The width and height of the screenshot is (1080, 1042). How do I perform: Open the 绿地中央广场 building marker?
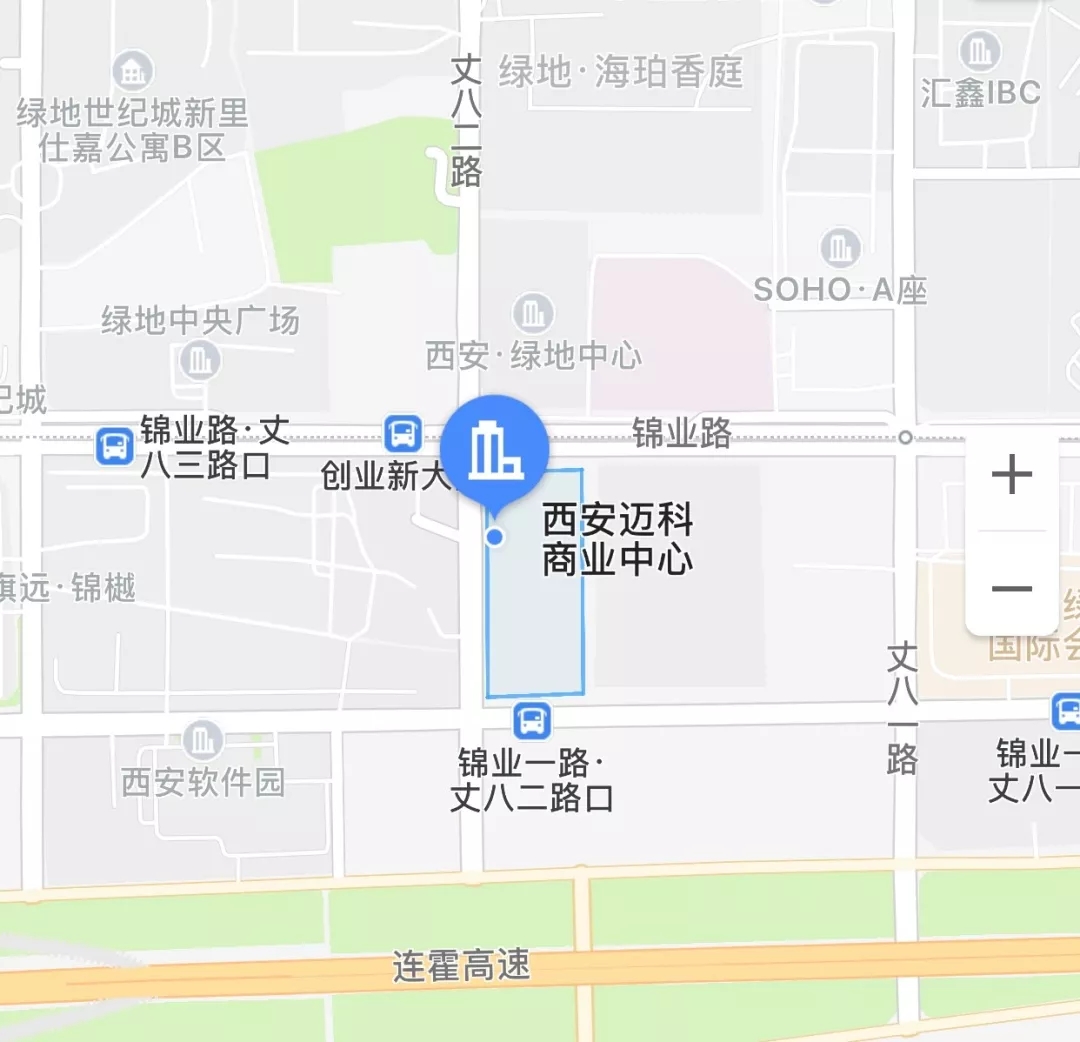(201, 360)
